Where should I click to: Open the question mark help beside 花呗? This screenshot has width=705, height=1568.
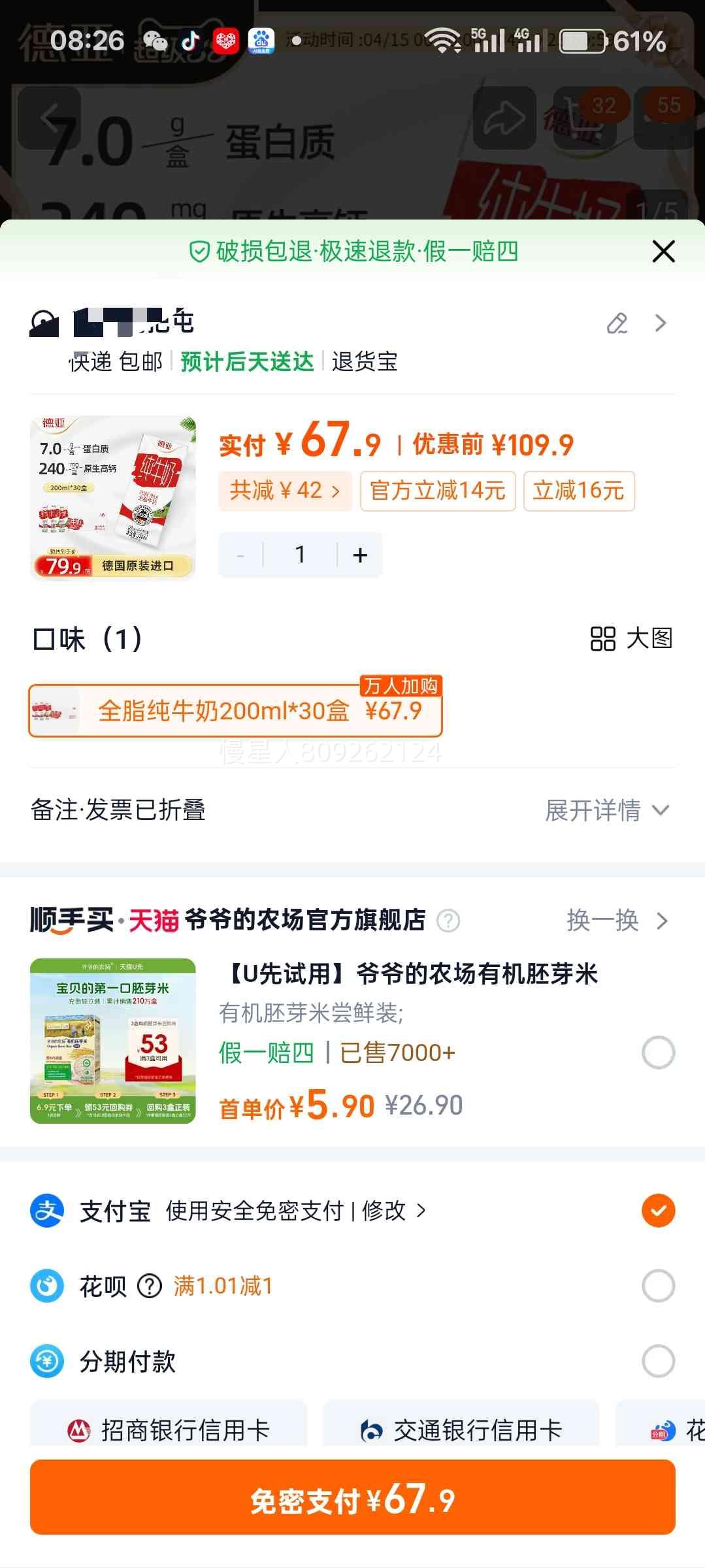[149, 1284]
